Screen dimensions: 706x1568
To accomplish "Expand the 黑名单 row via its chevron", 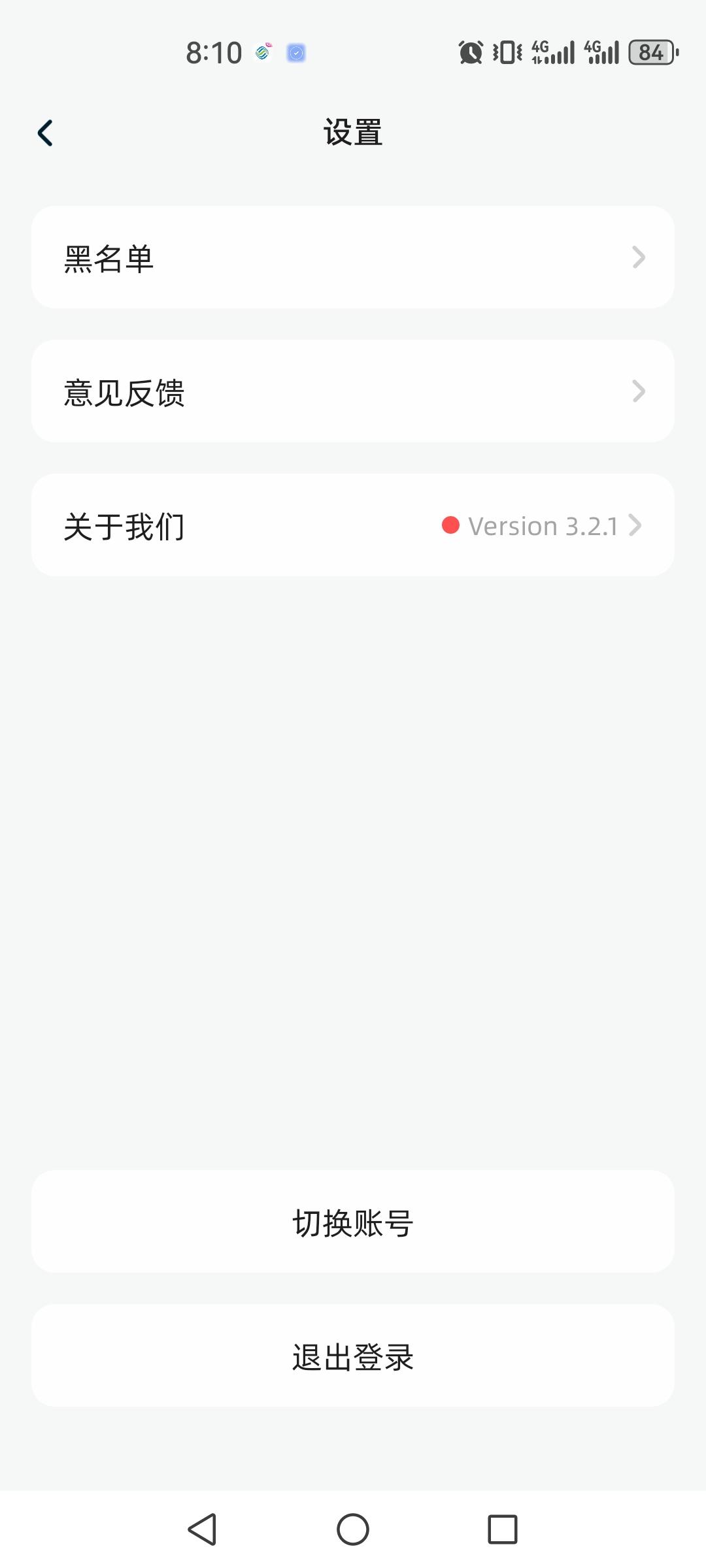I will [639, 257].
